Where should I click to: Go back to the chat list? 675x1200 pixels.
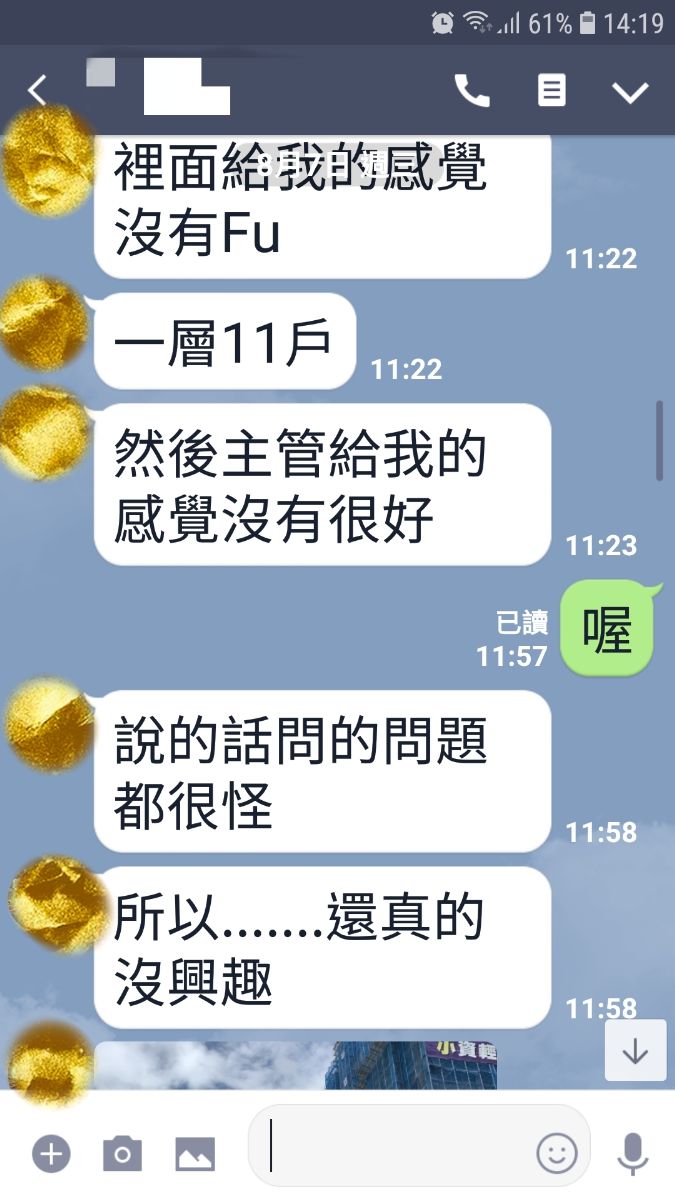click(37, 91)
